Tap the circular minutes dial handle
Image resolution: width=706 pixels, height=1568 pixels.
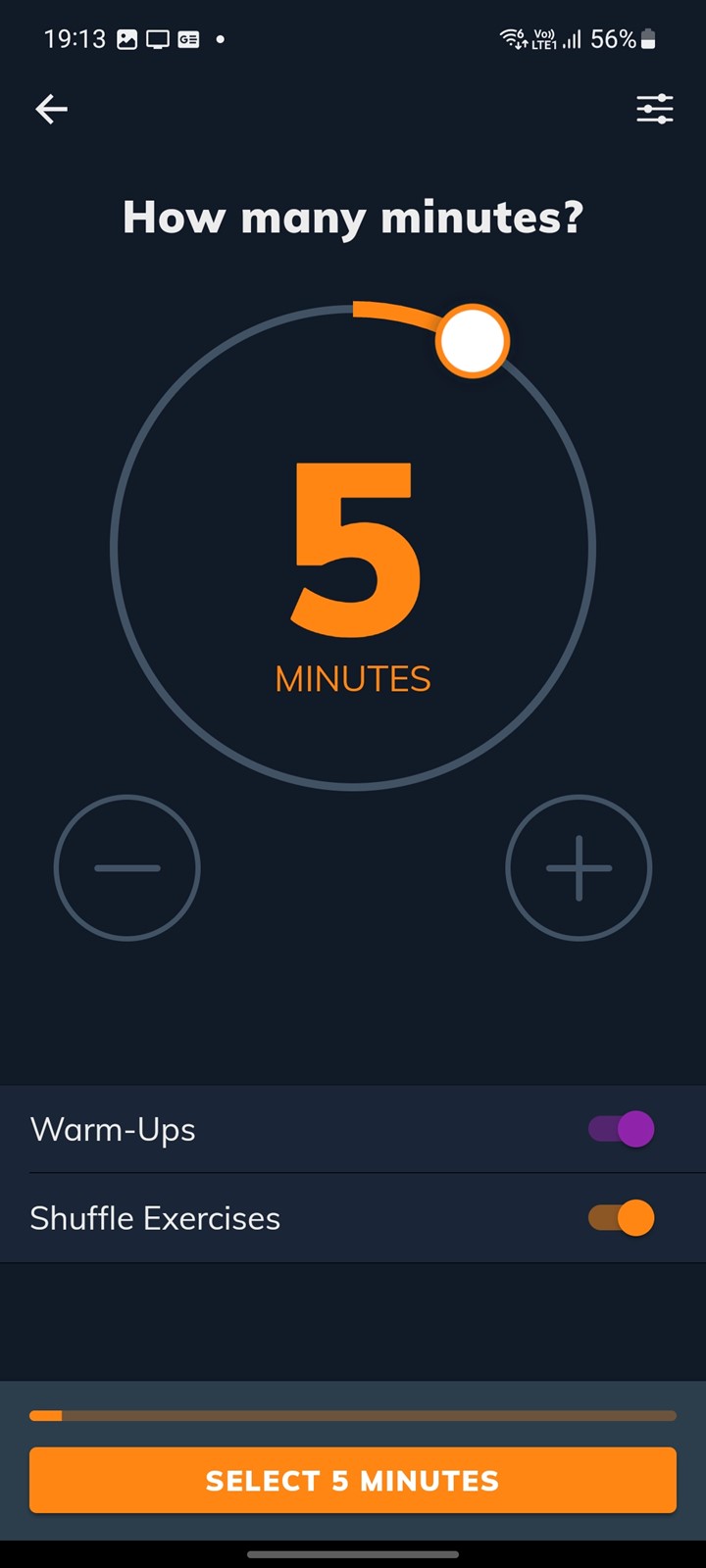point(473,341)
